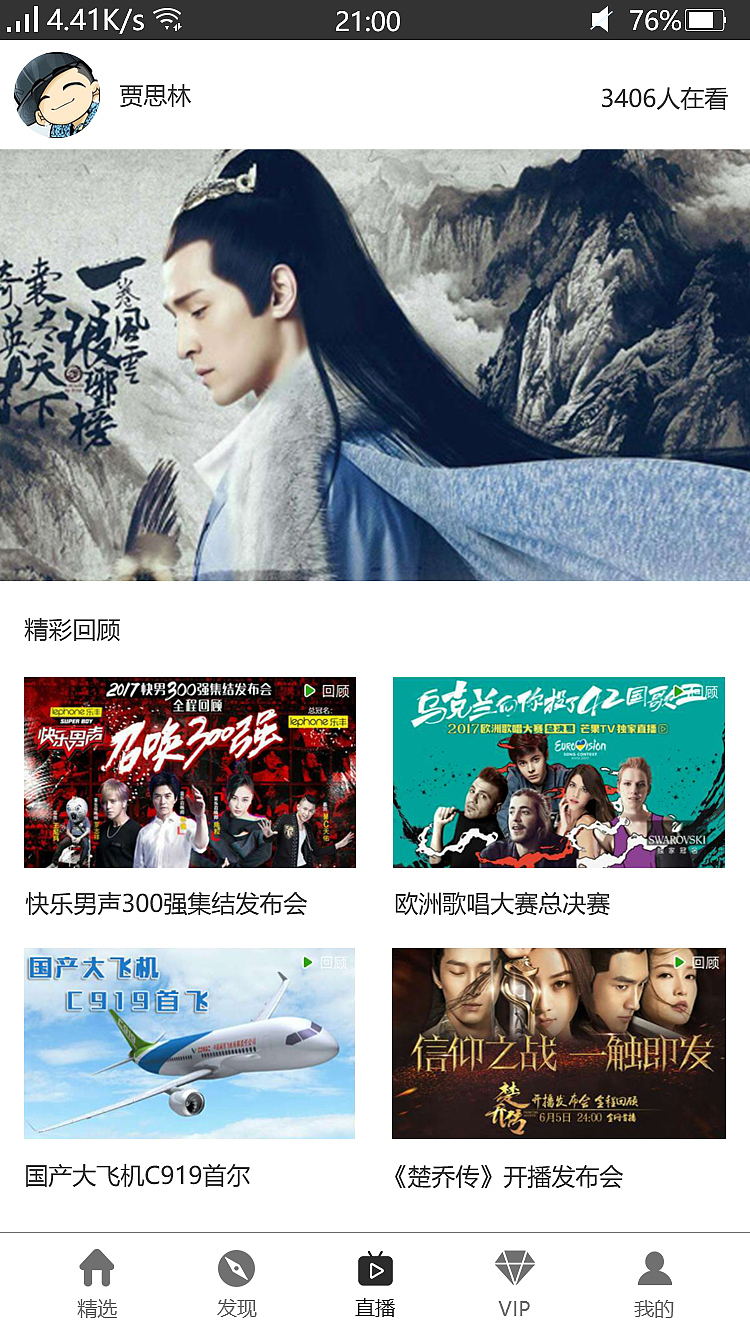750x1334 pixels.
Task: View 国产大飞机C919首飞 replay
Action: coord(190,1043)
